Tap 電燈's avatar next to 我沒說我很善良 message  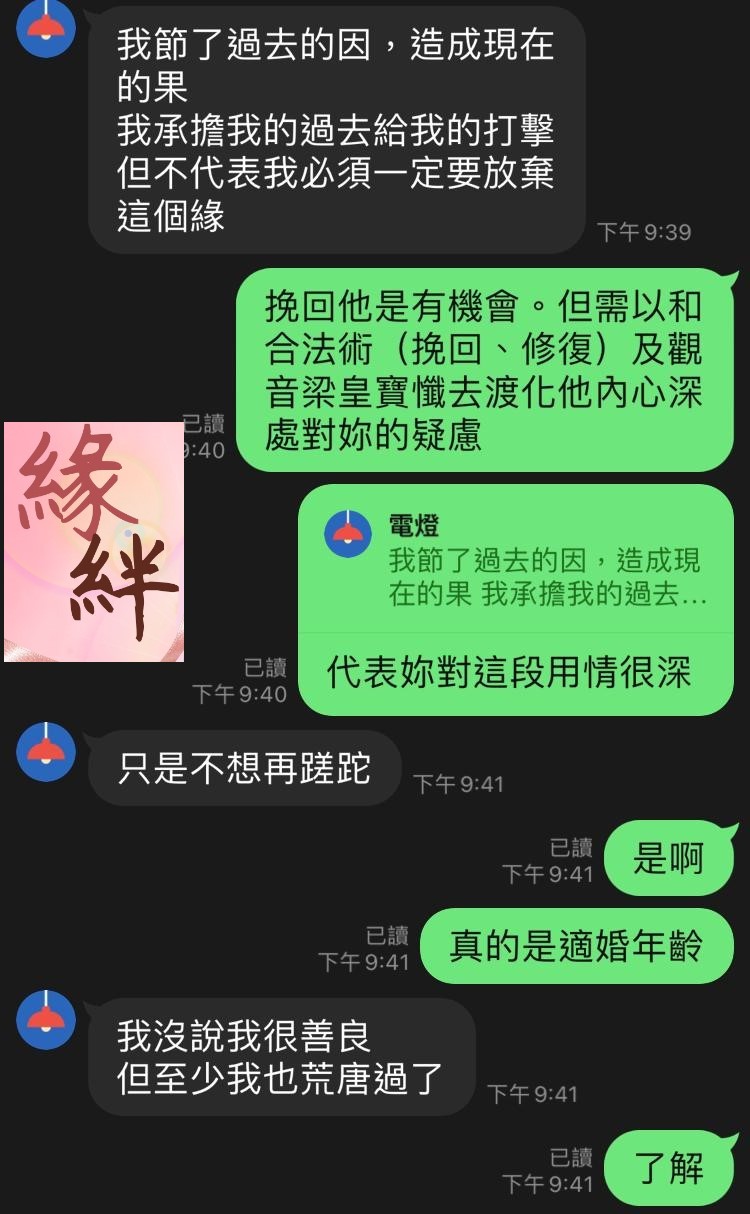point(46,1020)
